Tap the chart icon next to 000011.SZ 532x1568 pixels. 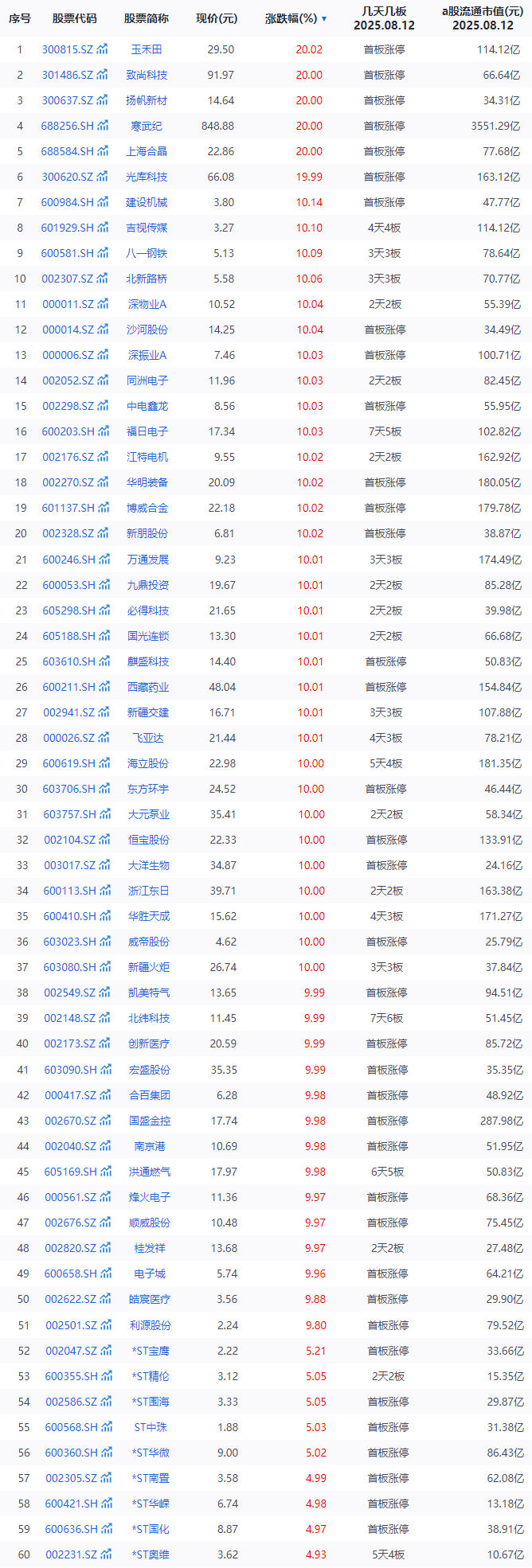pos(103,304)
